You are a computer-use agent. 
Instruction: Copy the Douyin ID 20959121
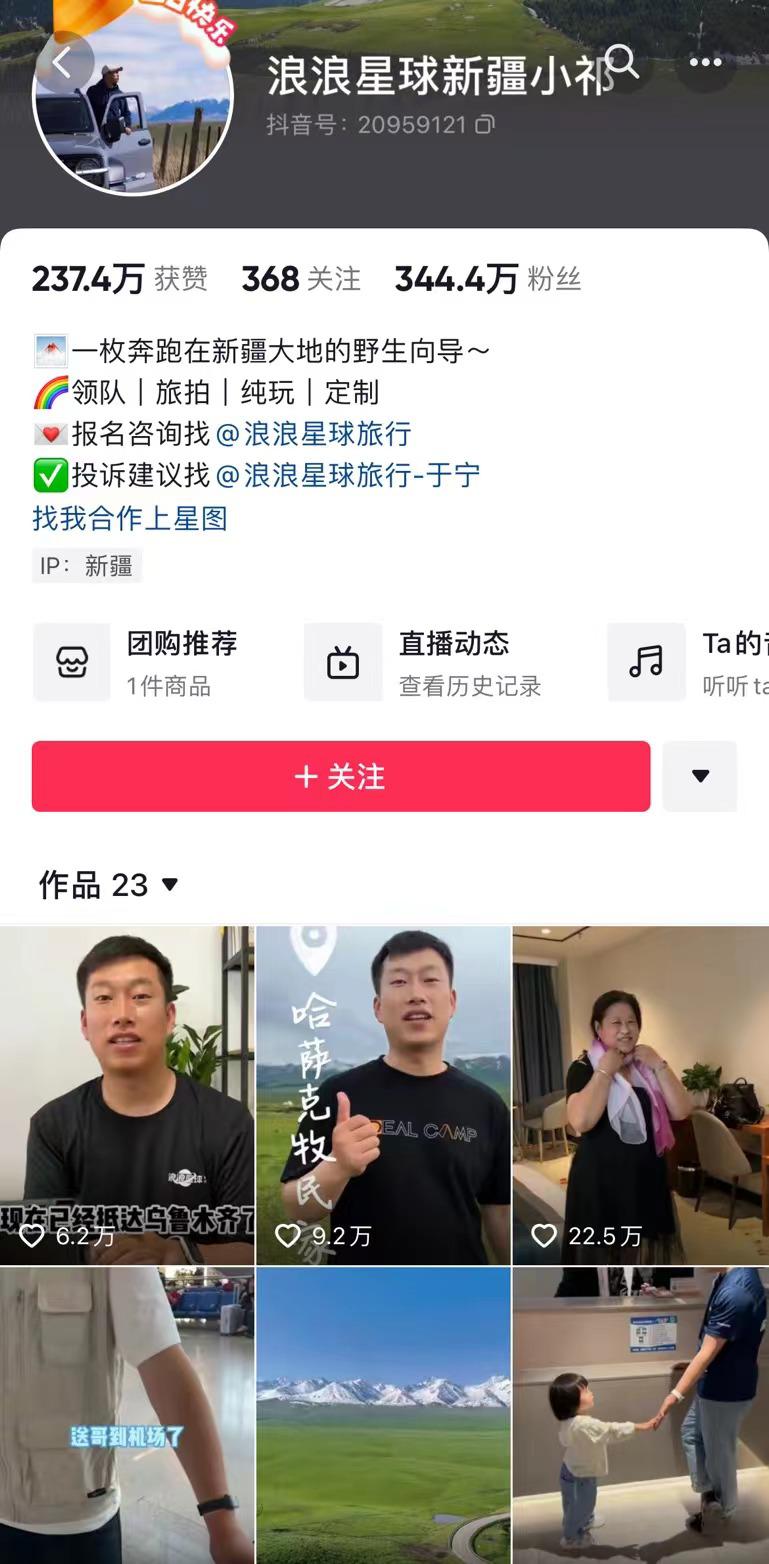coord(484,125)
